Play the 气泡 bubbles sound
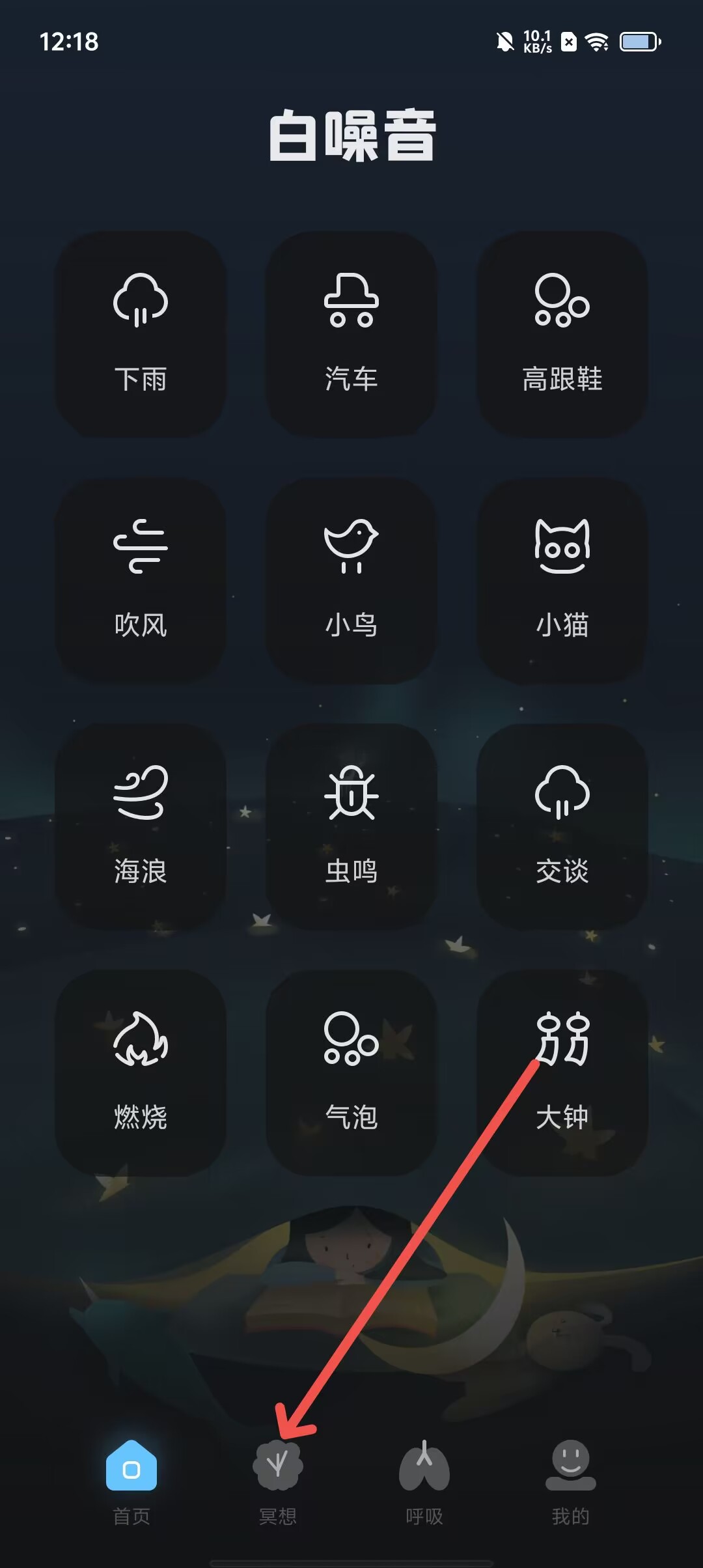The height and width of the screenshot is (1568, 703). click(x=351, y=1072)
